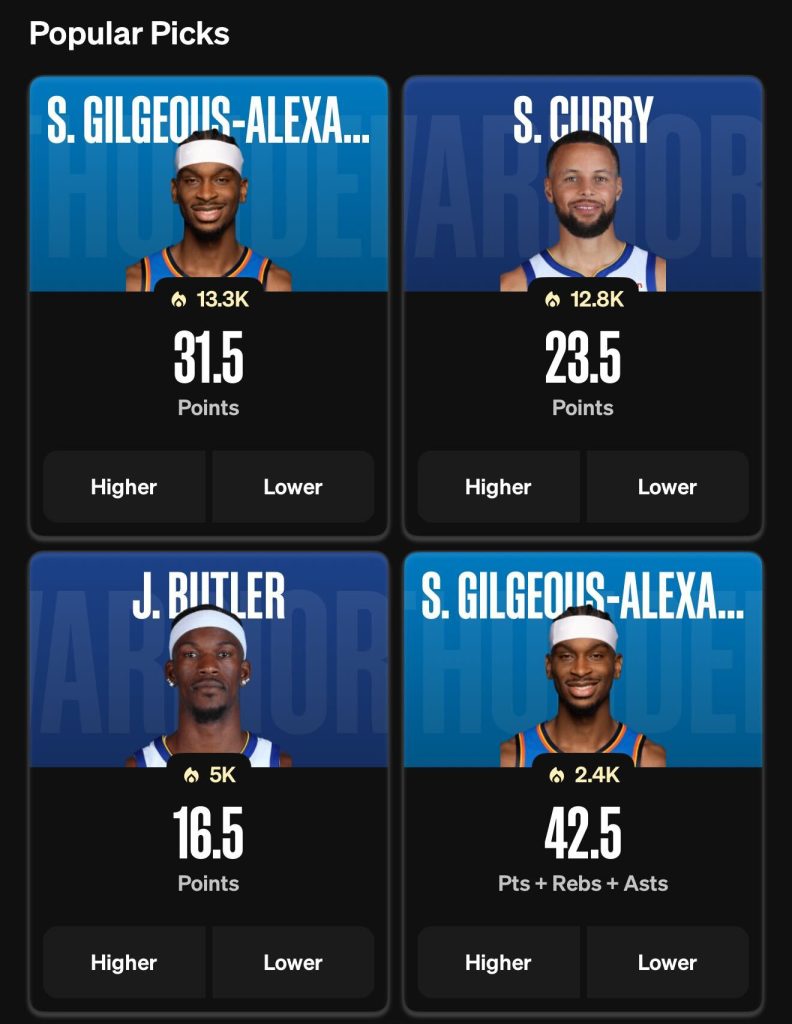Tap Lower on 42.5 Pts + Rebs + Asts

click(667, 963)
